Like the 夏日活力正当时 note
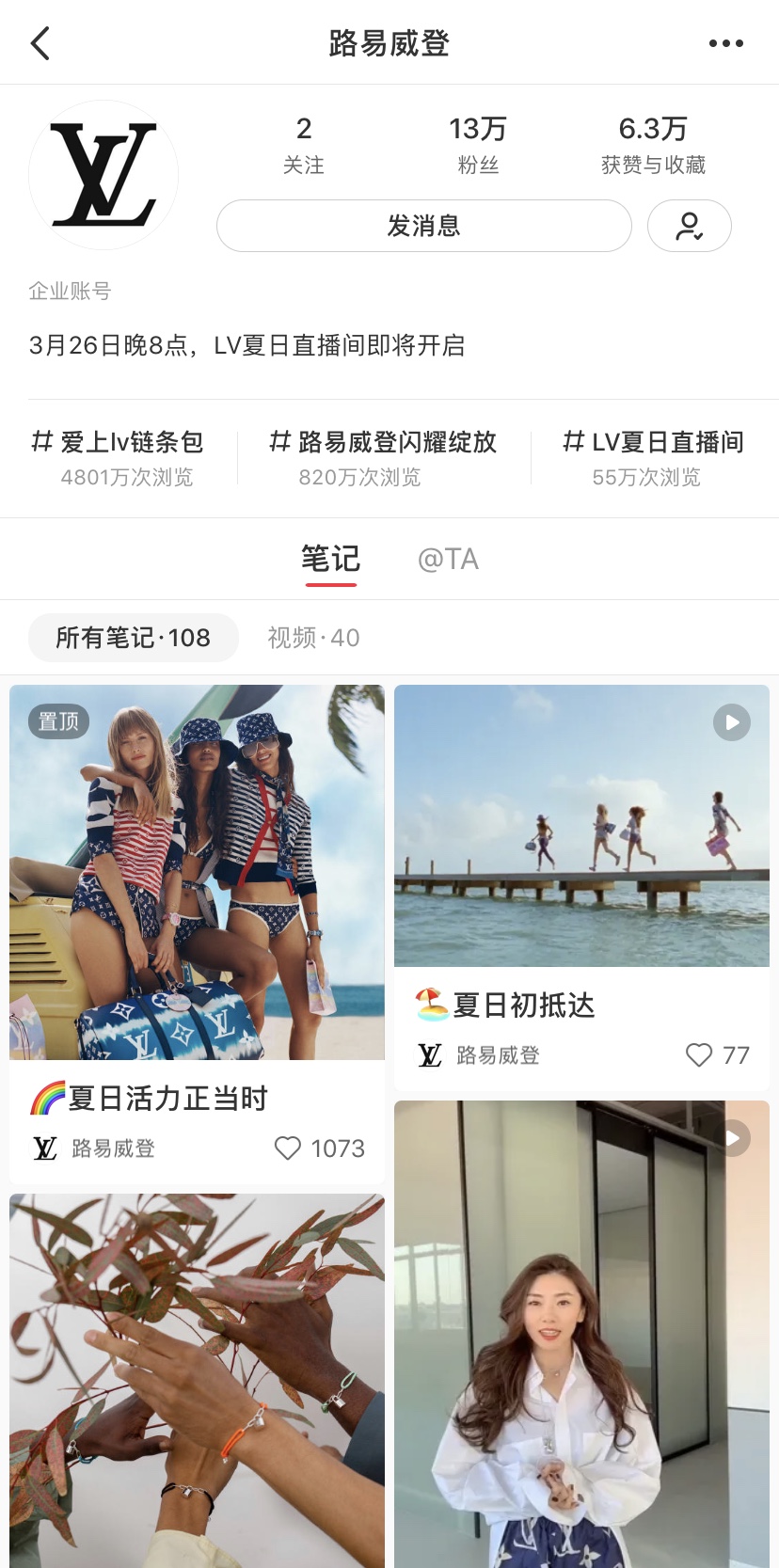This screenshot has height=1568, width=779. click(x=288, y=1148)
